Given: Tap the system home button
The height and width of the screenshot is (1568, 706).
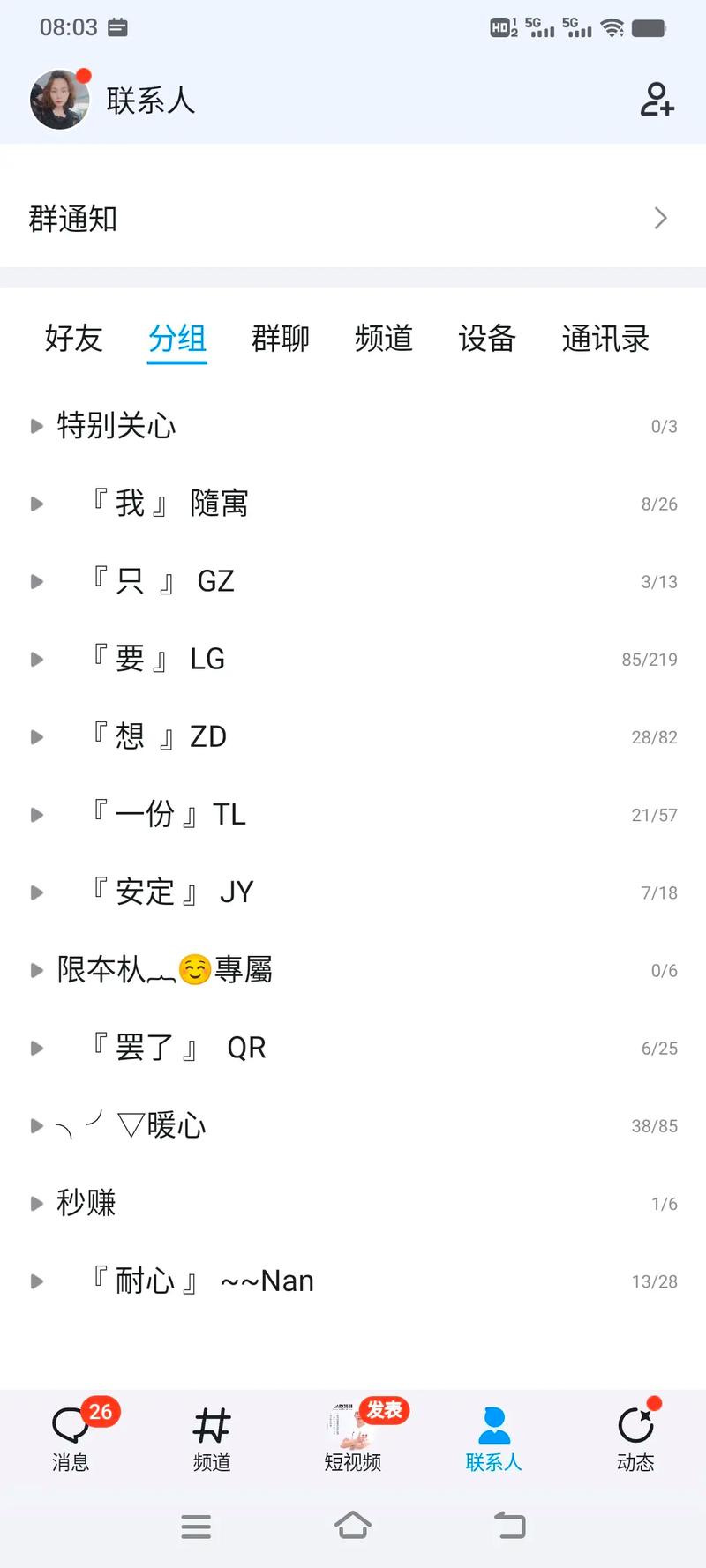Looking at the screenshot, I should coord(353,1526).
